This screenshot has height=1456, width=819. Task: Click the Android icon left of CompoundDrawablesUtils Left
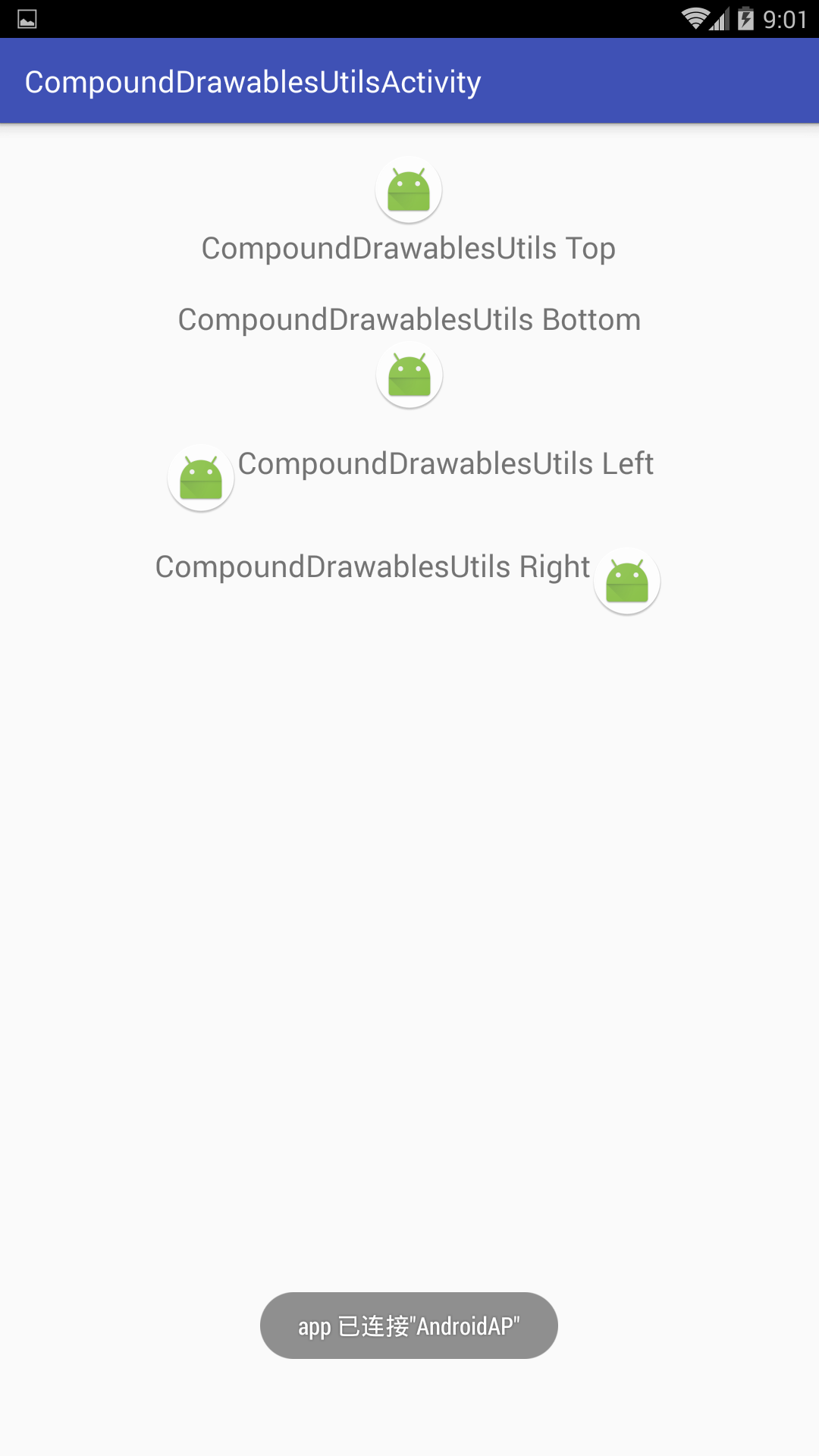[x=200, y=478]
